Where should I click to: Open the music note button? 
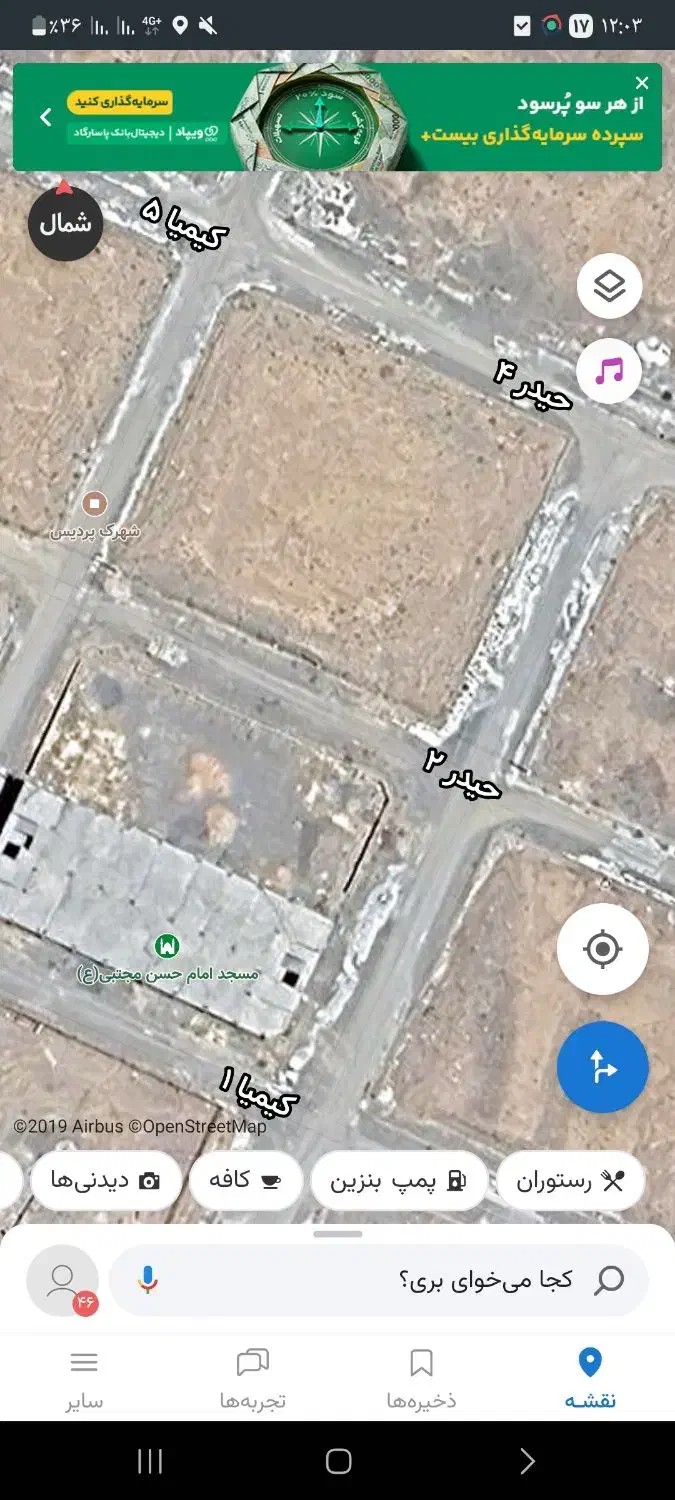(609, 372)
